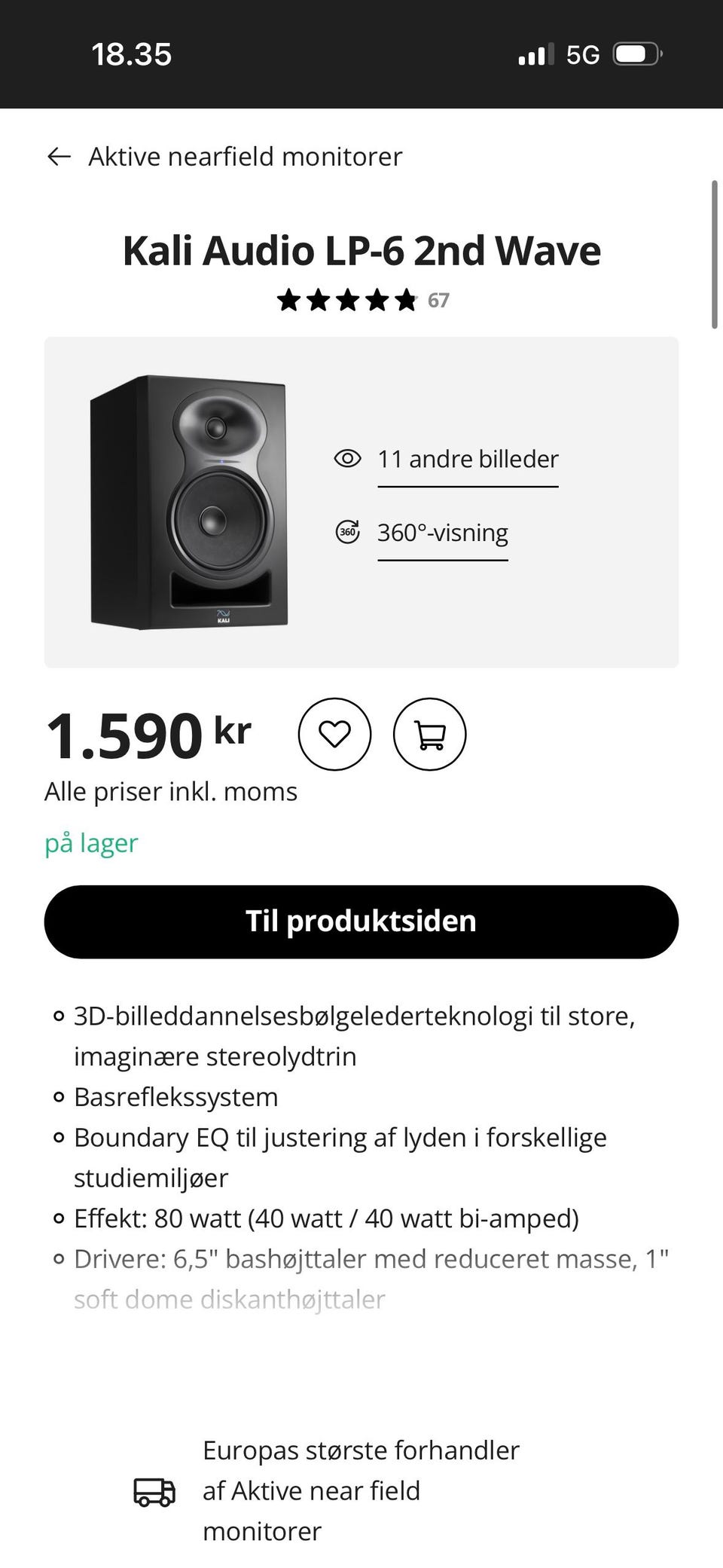Toggle the wishlist heart for this speaker
723x1568 pixels.
point(334,735)
